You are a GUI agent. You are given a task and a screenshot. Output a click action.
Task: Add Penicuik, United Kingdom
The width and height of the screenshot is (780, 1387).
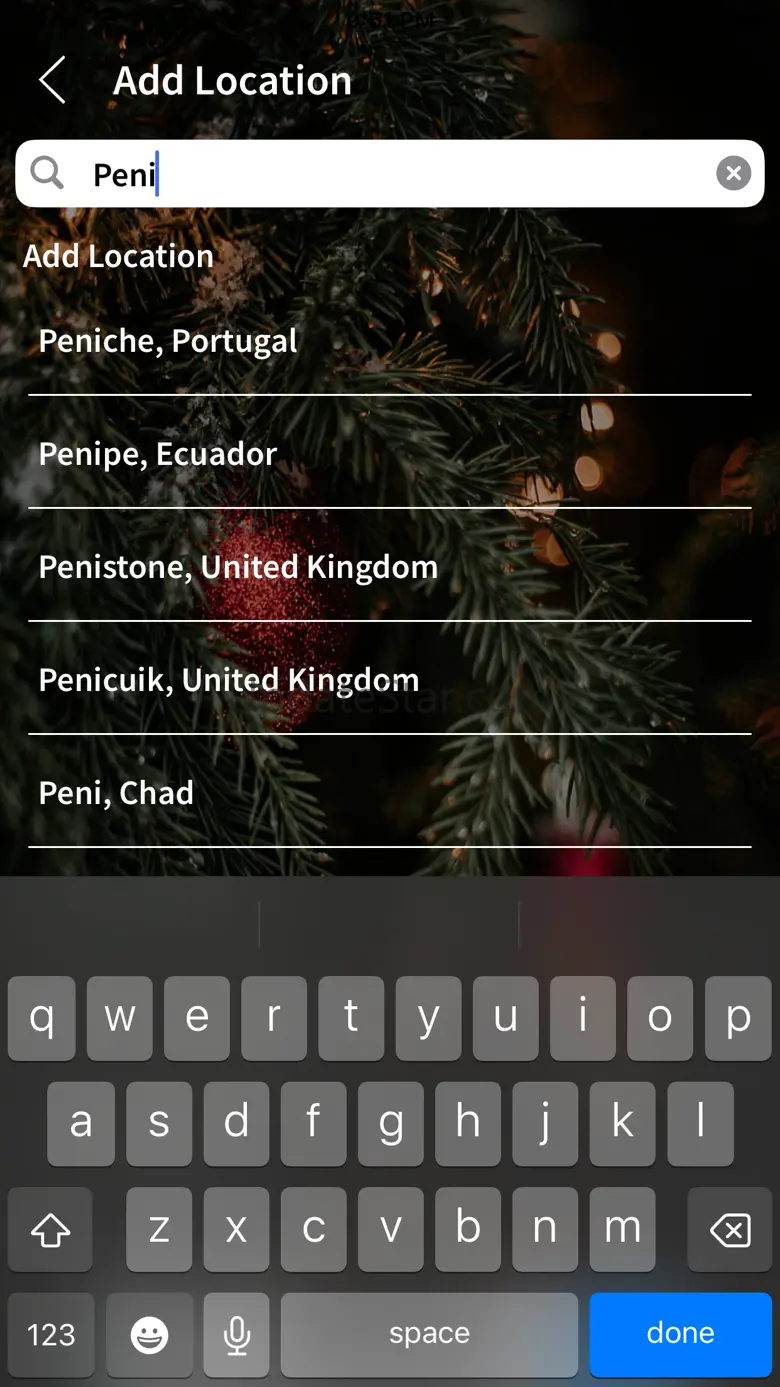coord(229,680)
